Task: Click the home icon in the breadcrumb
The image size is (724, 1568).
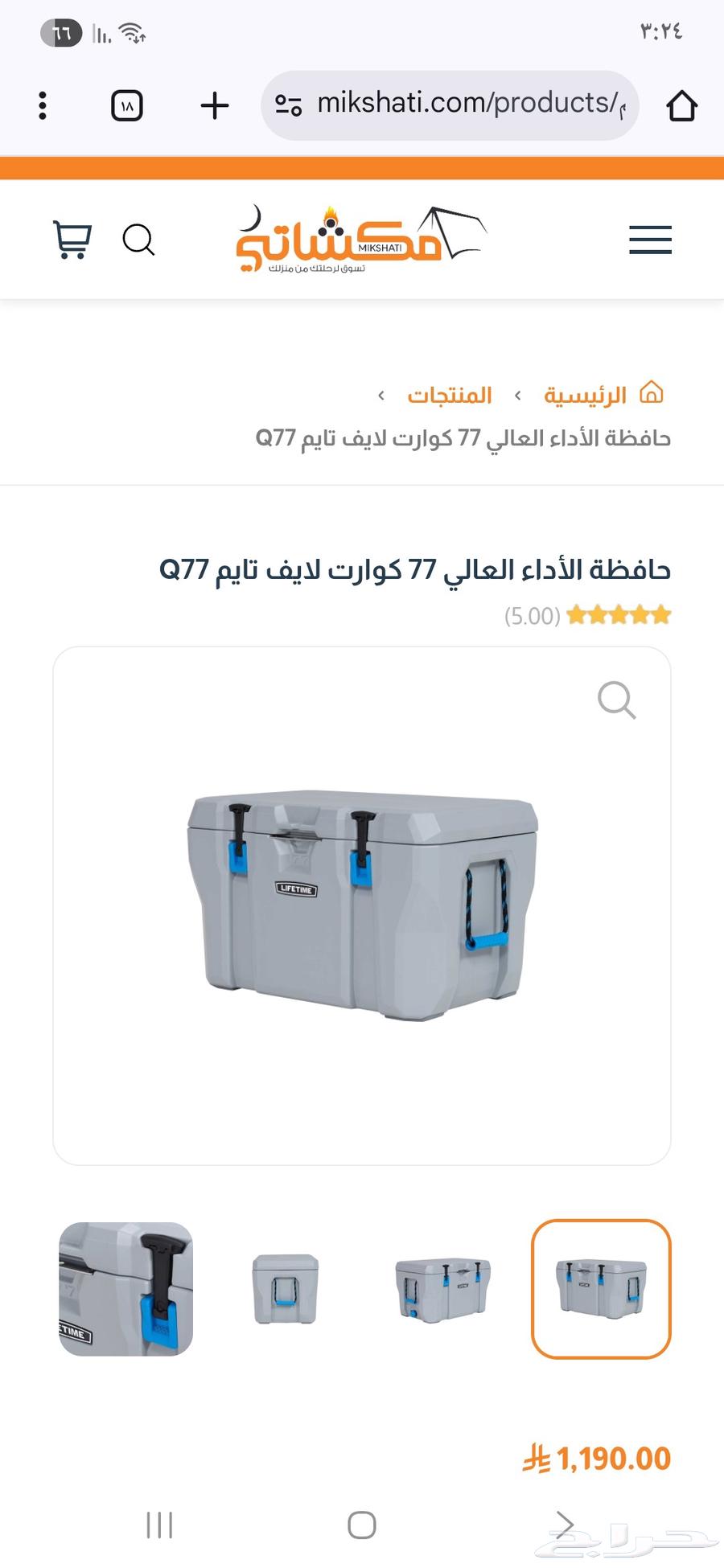Action: pos(651,392)
